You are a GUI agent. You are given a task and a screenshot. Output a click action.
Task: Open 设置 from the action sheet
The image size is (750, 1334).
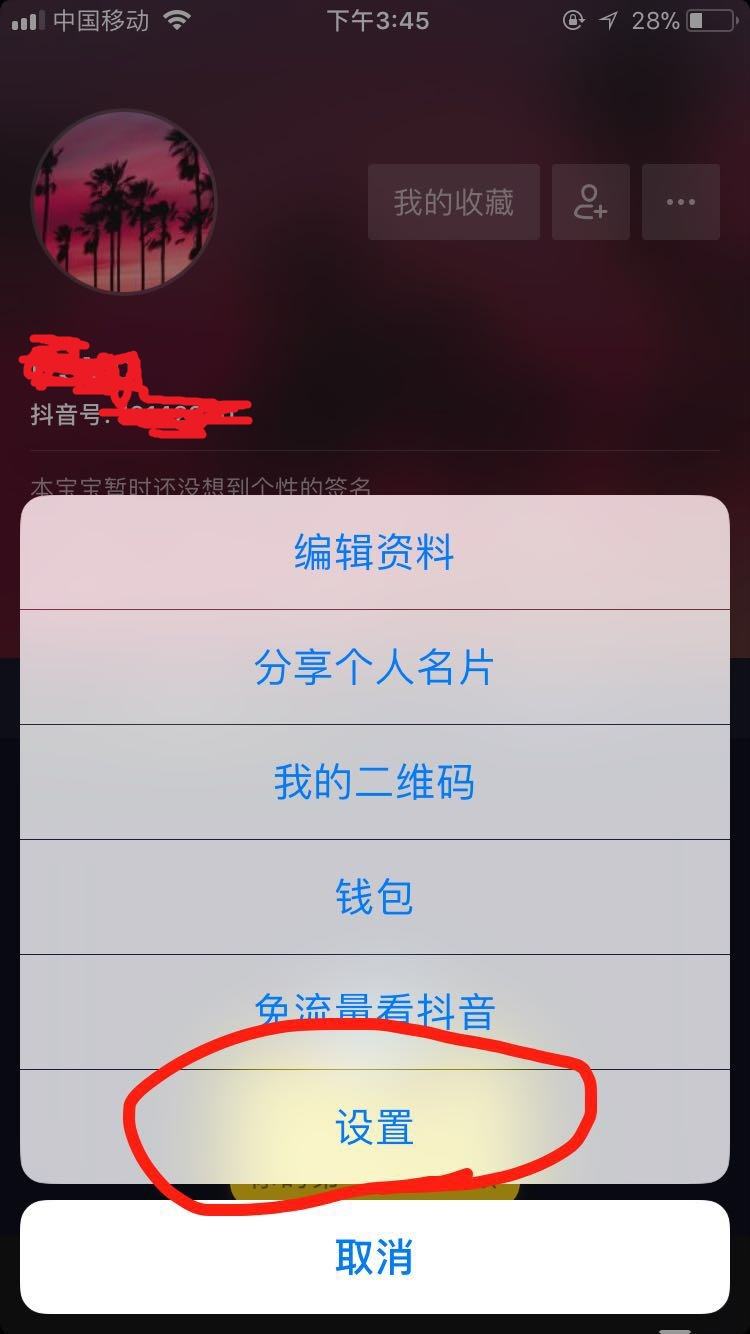pyautogui.click(x=375, y=1127)
